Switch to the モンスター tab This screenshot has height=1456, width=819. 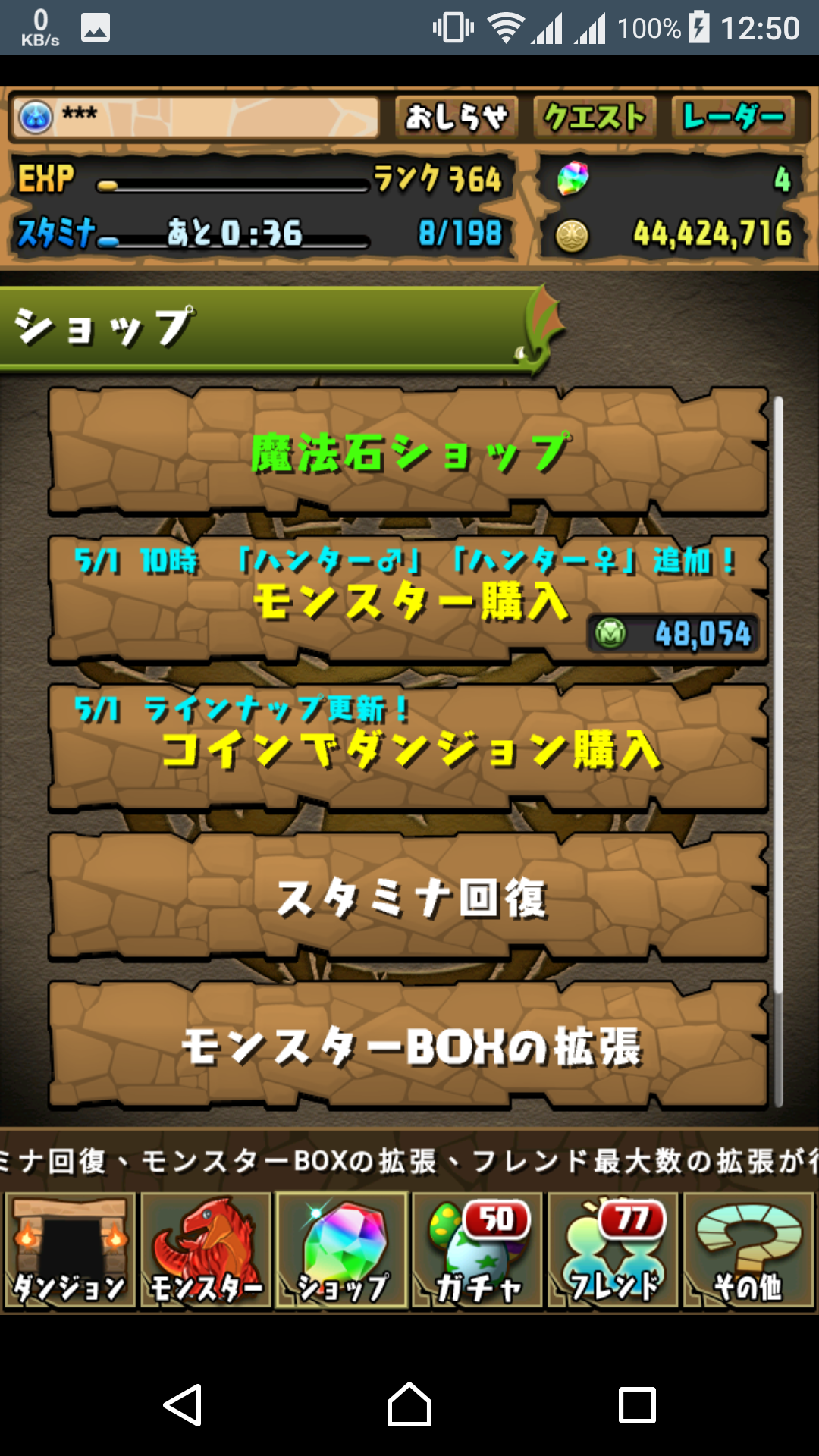pyautogui.click(x=206, y=1250)
